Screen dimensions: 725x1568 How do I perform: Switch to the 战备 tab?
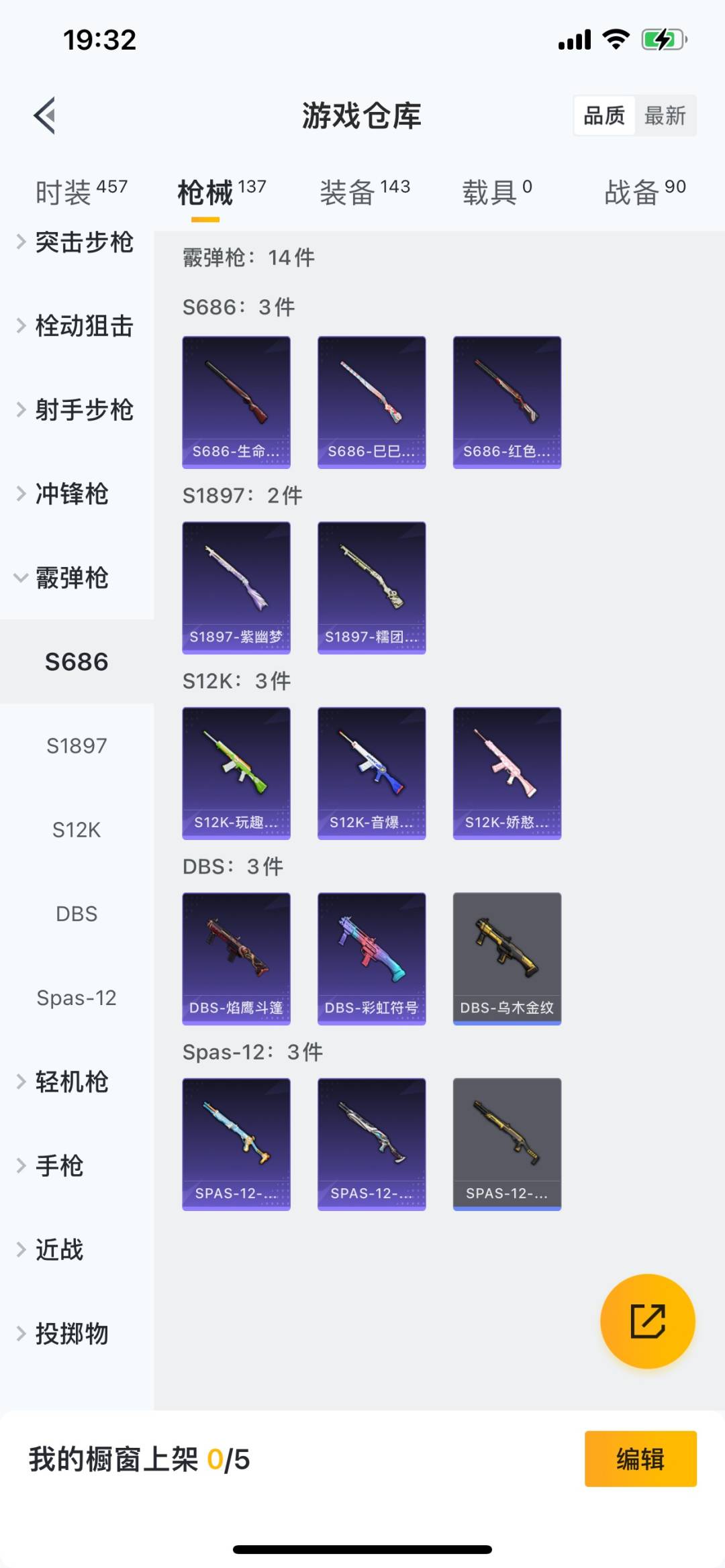pos(644,193)
